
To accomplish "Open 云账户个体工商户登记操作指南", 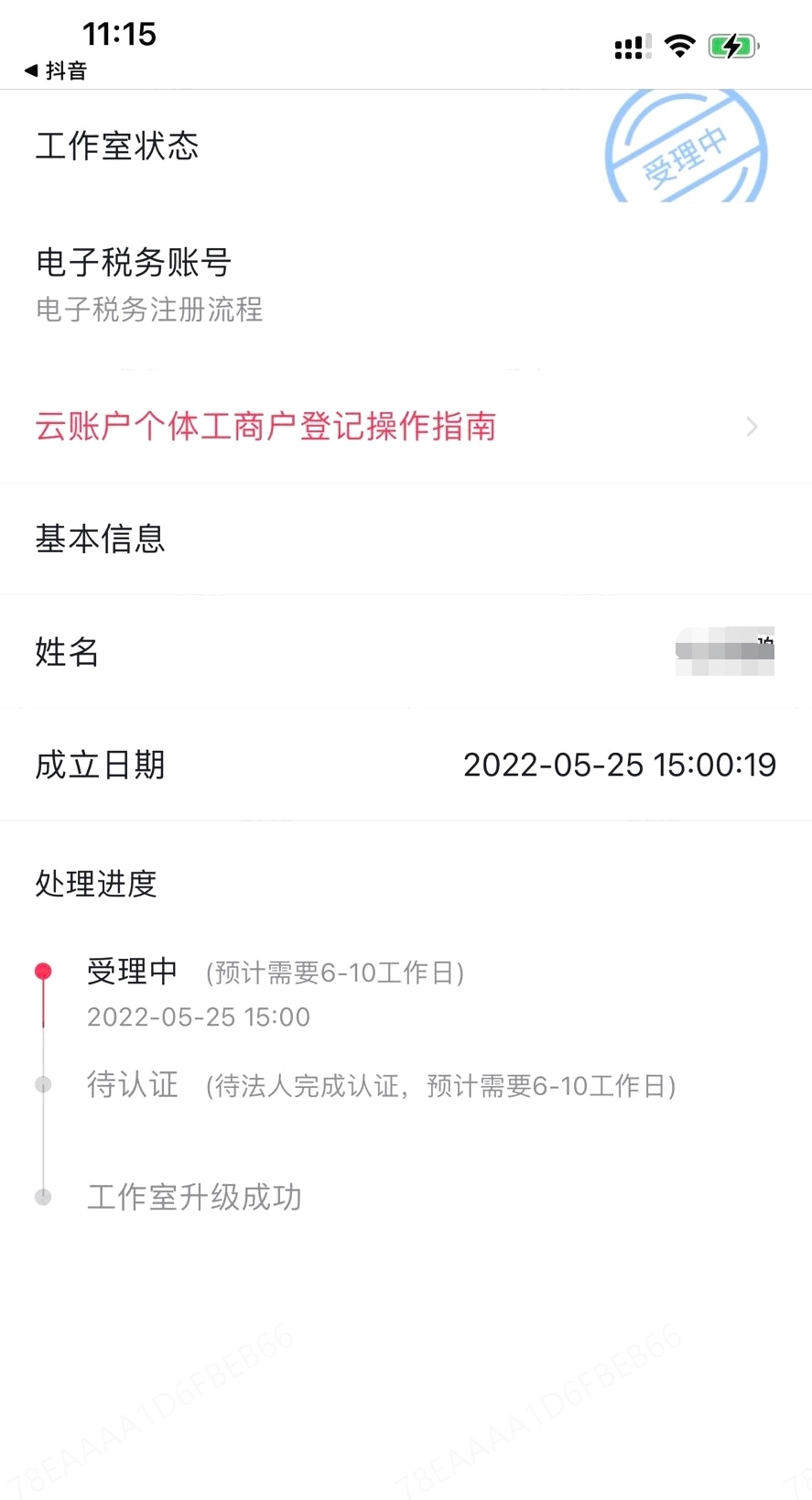I will click(x=265, y=427).
